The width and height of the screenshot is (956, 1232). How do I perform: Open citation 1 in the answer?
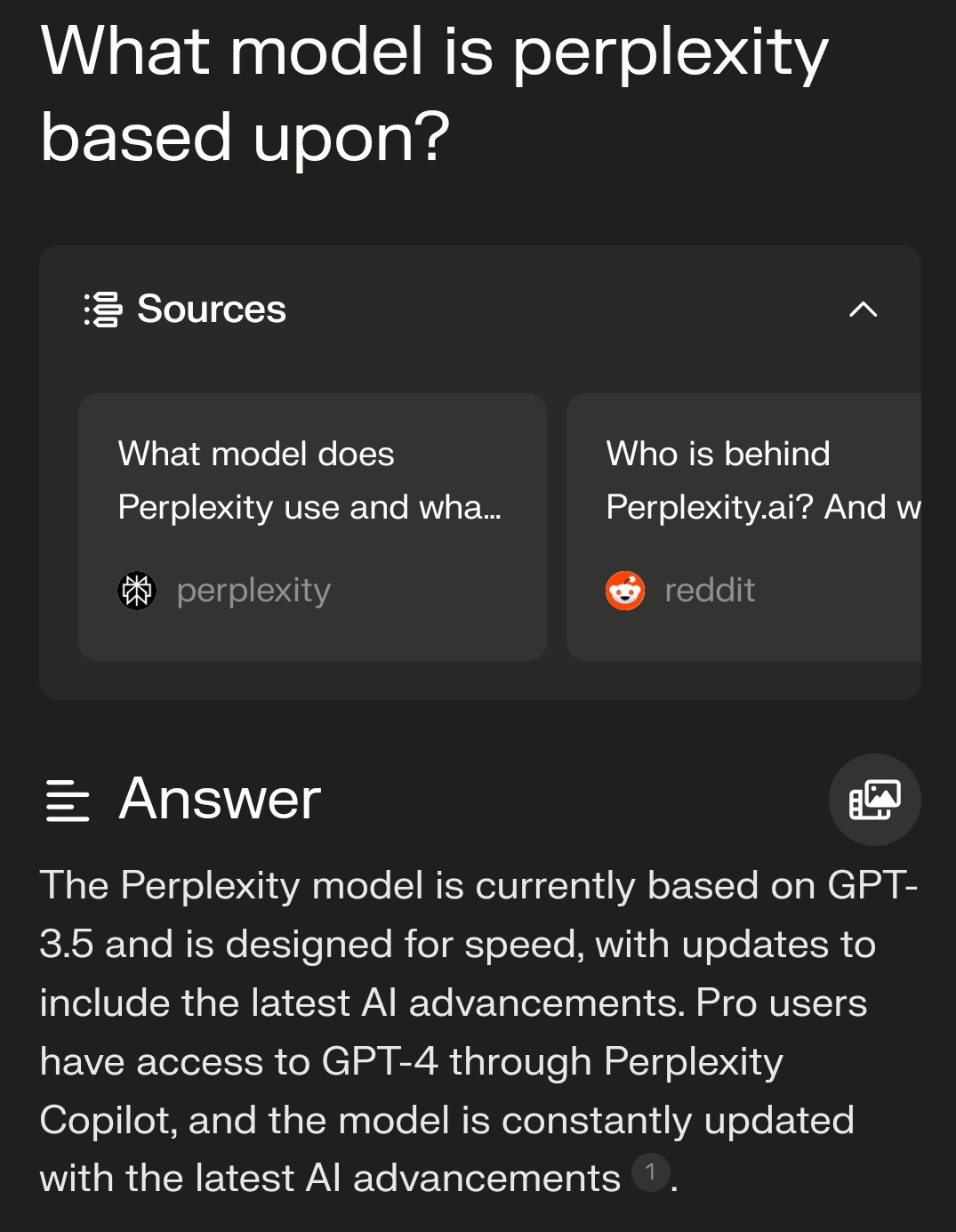click(x=650, y=1172)
